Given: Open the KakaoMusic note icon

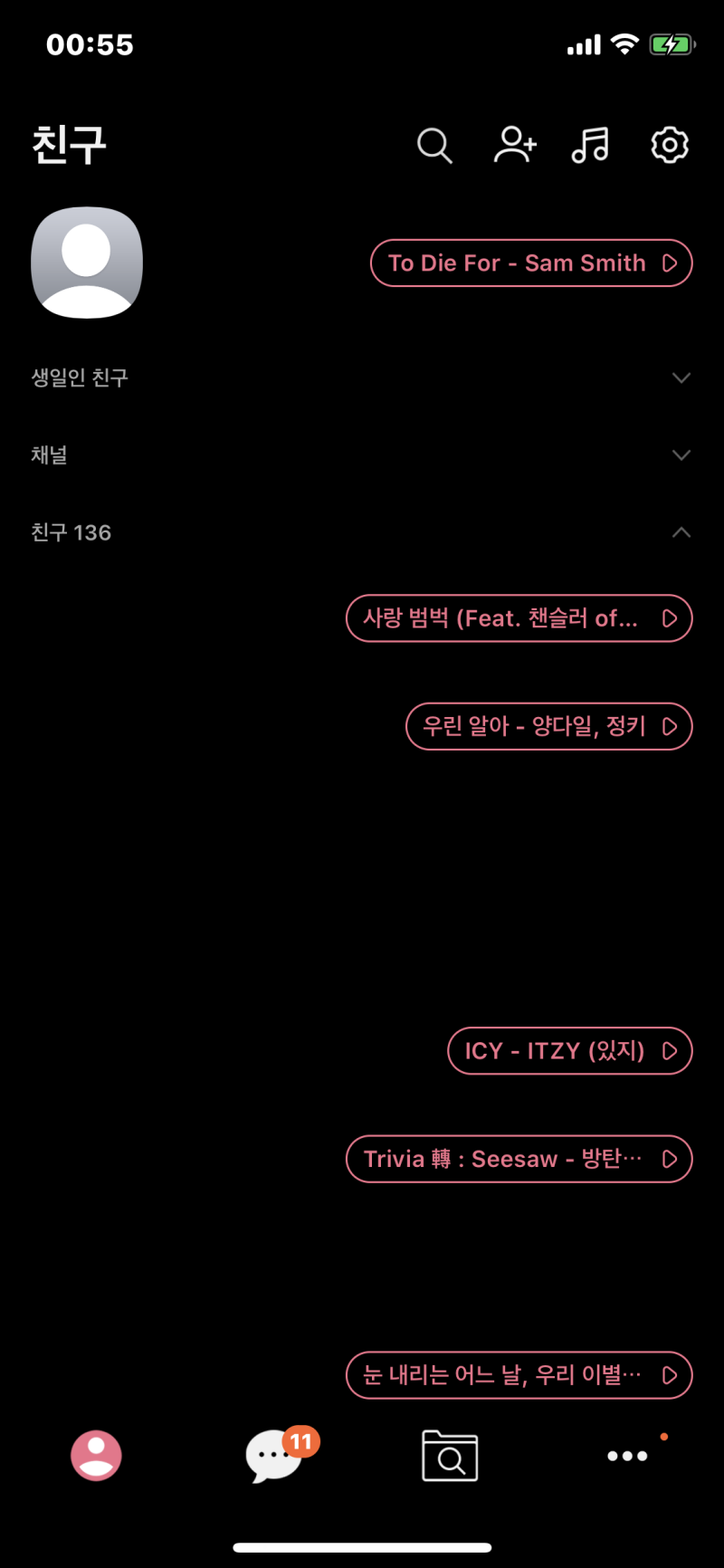Looking at the screenshot, I should tap(590, 146).
